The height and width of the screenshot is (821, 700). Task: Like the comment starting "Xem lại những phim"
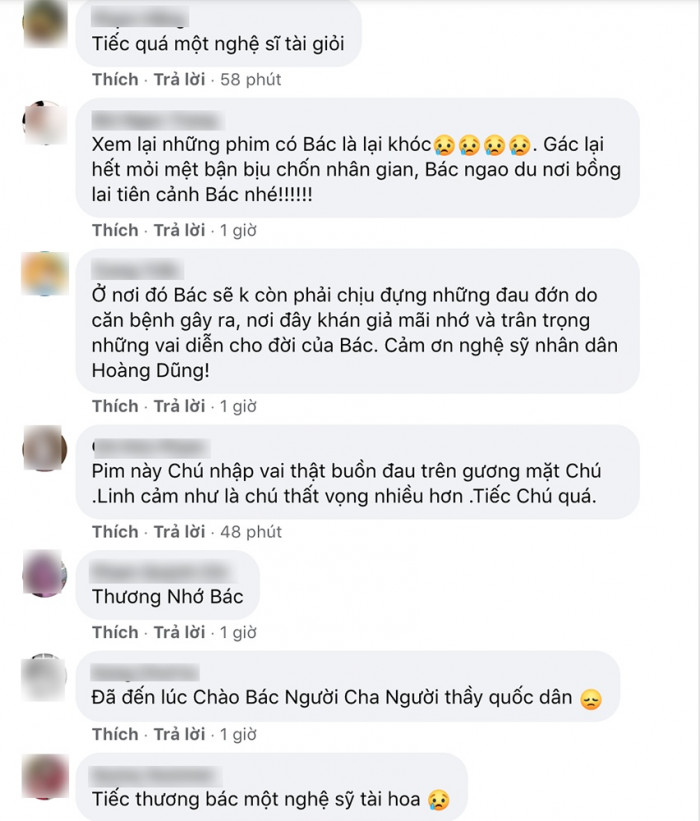115,230
